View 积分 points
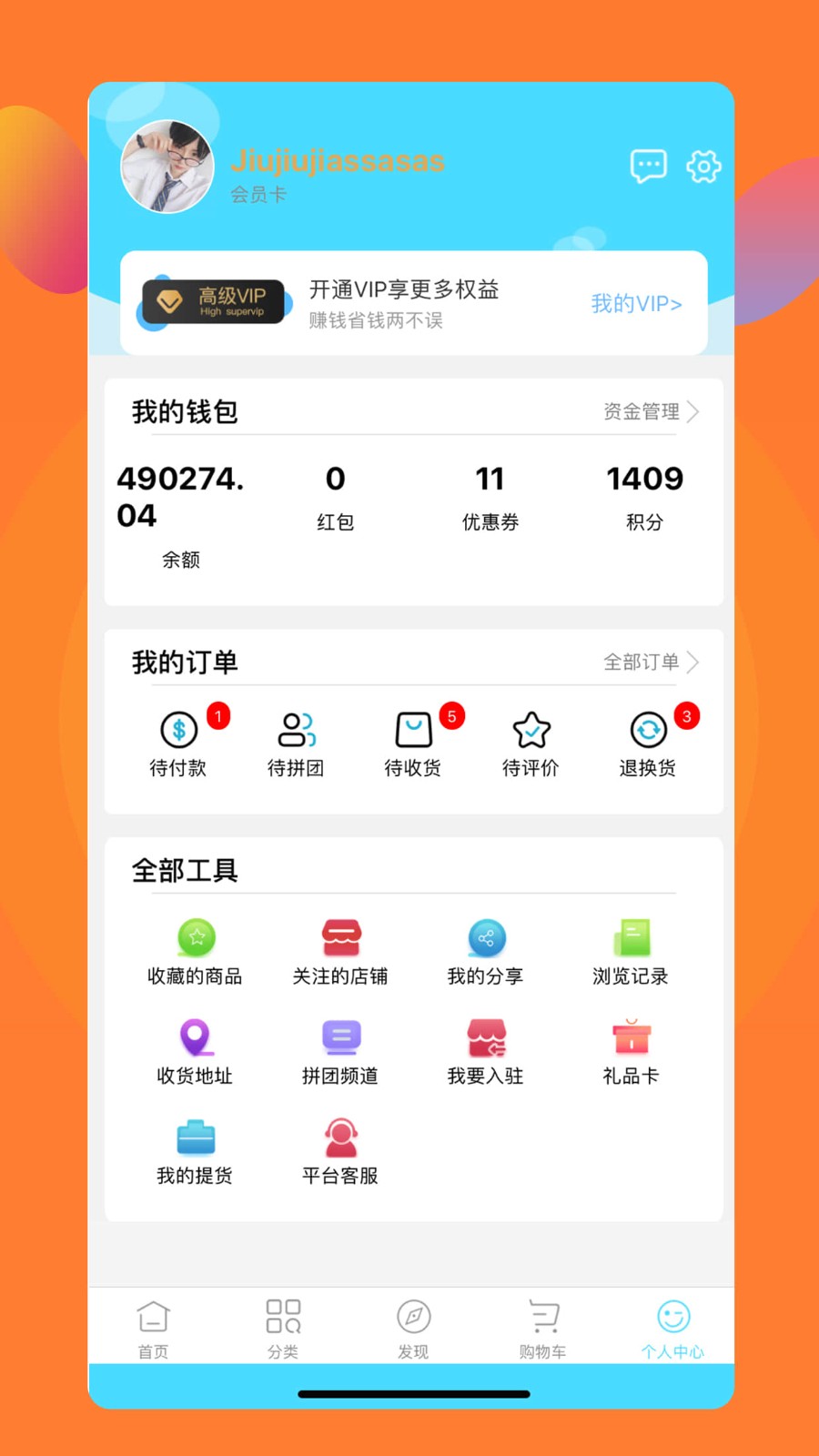This screenshot has width=819, height=1456. click(x=644, y=498)
